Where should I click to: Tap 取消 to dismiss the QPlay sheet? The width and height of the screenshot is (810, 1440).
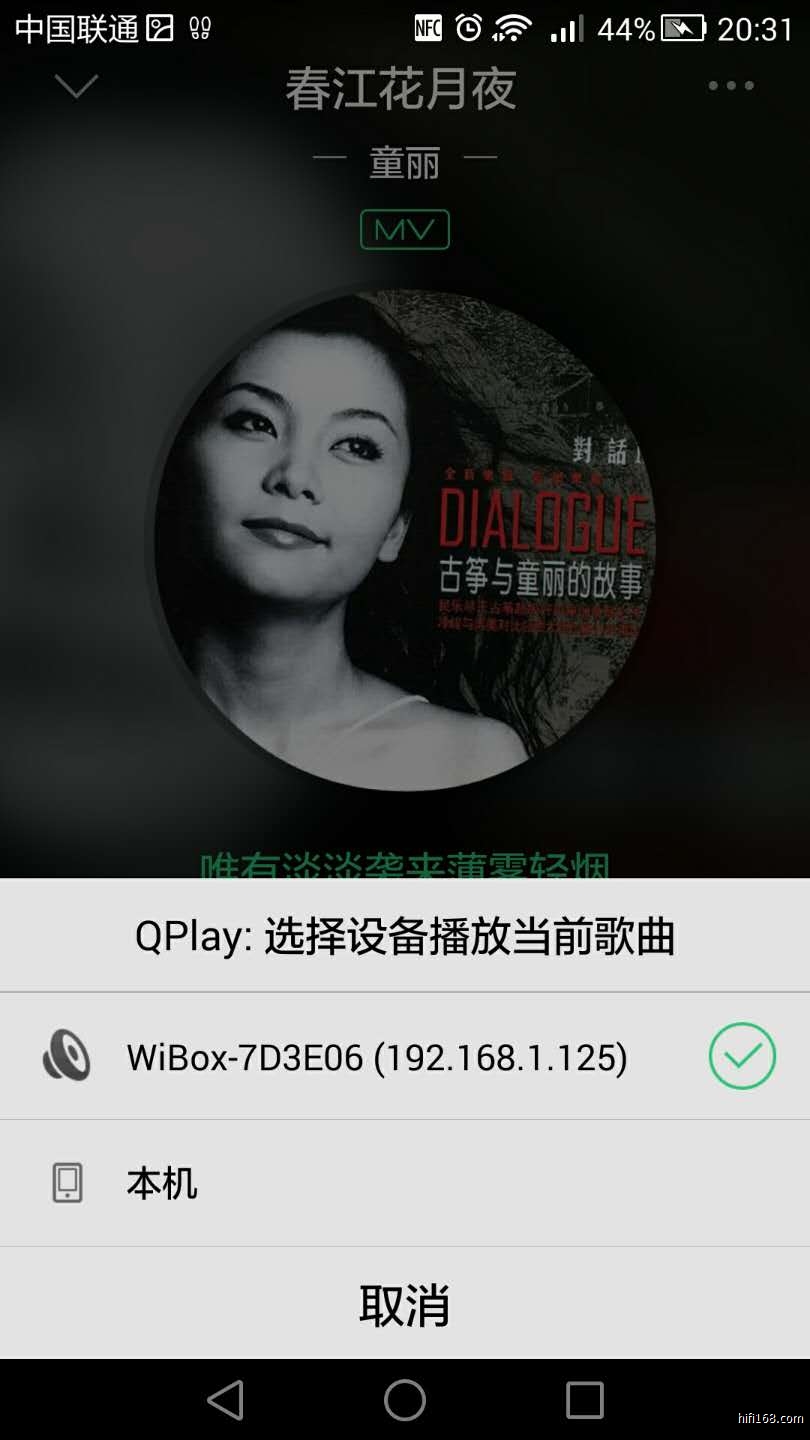pyautogui.click(x=404, y=1304)
